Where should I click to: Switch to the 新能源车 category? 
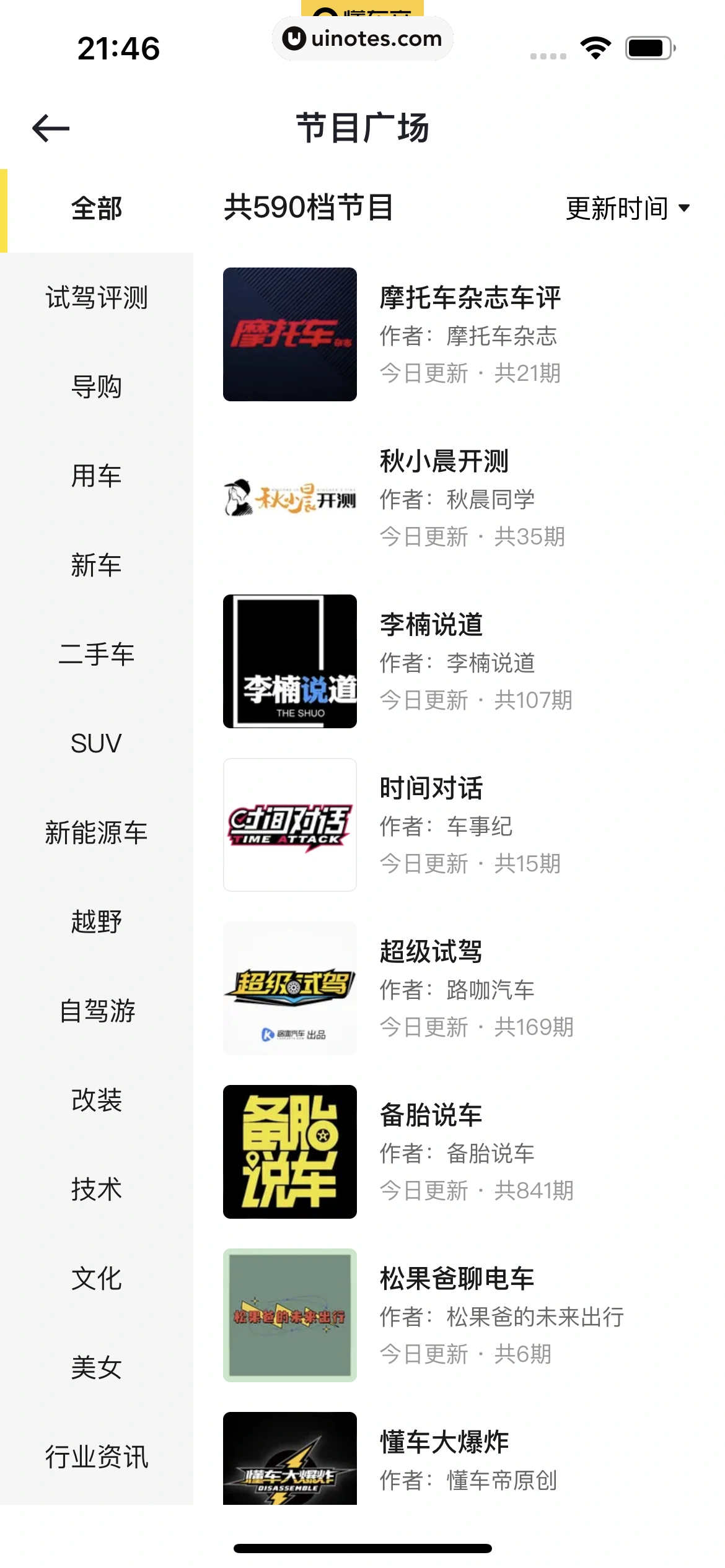click(x=97, y=833)
